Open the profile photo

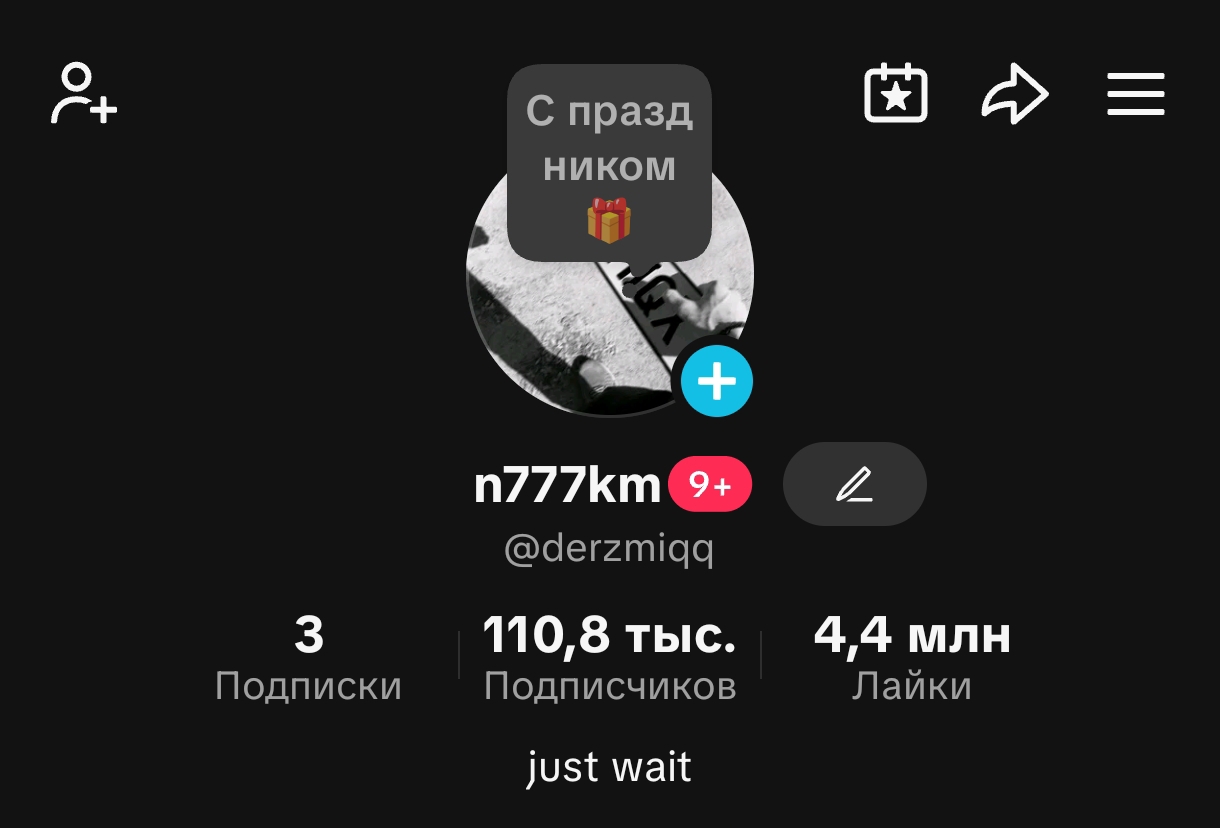[x=570, y=330]
